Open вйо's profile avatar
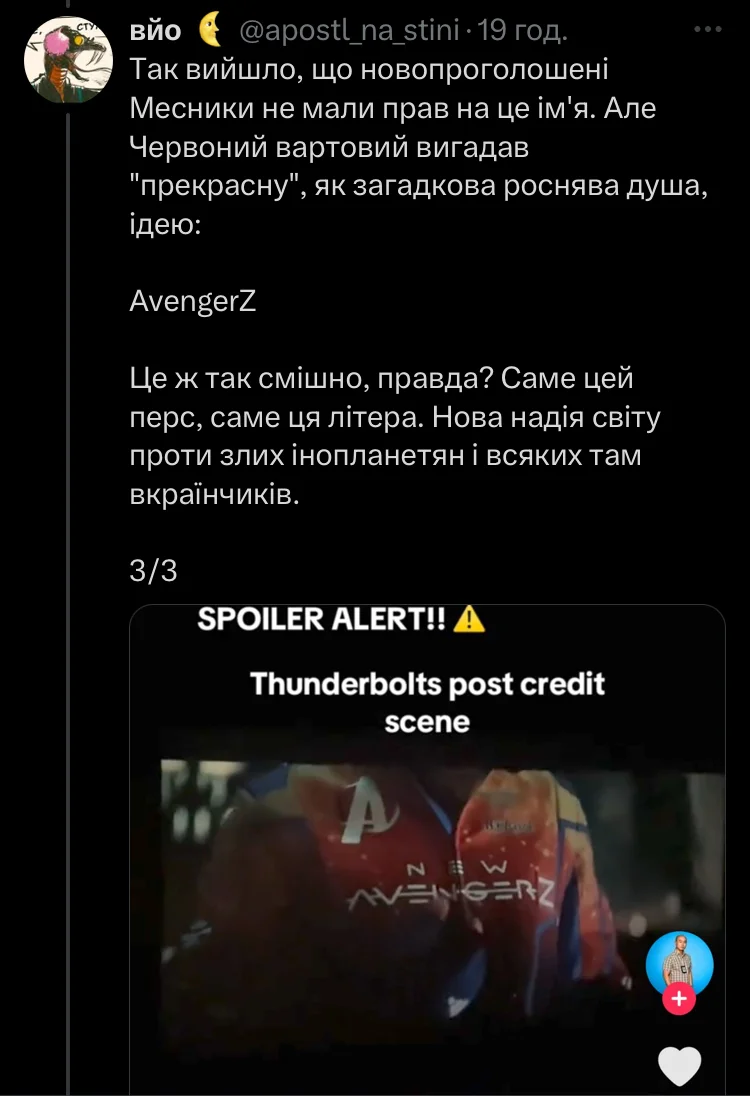 click(x=69, y=58)
